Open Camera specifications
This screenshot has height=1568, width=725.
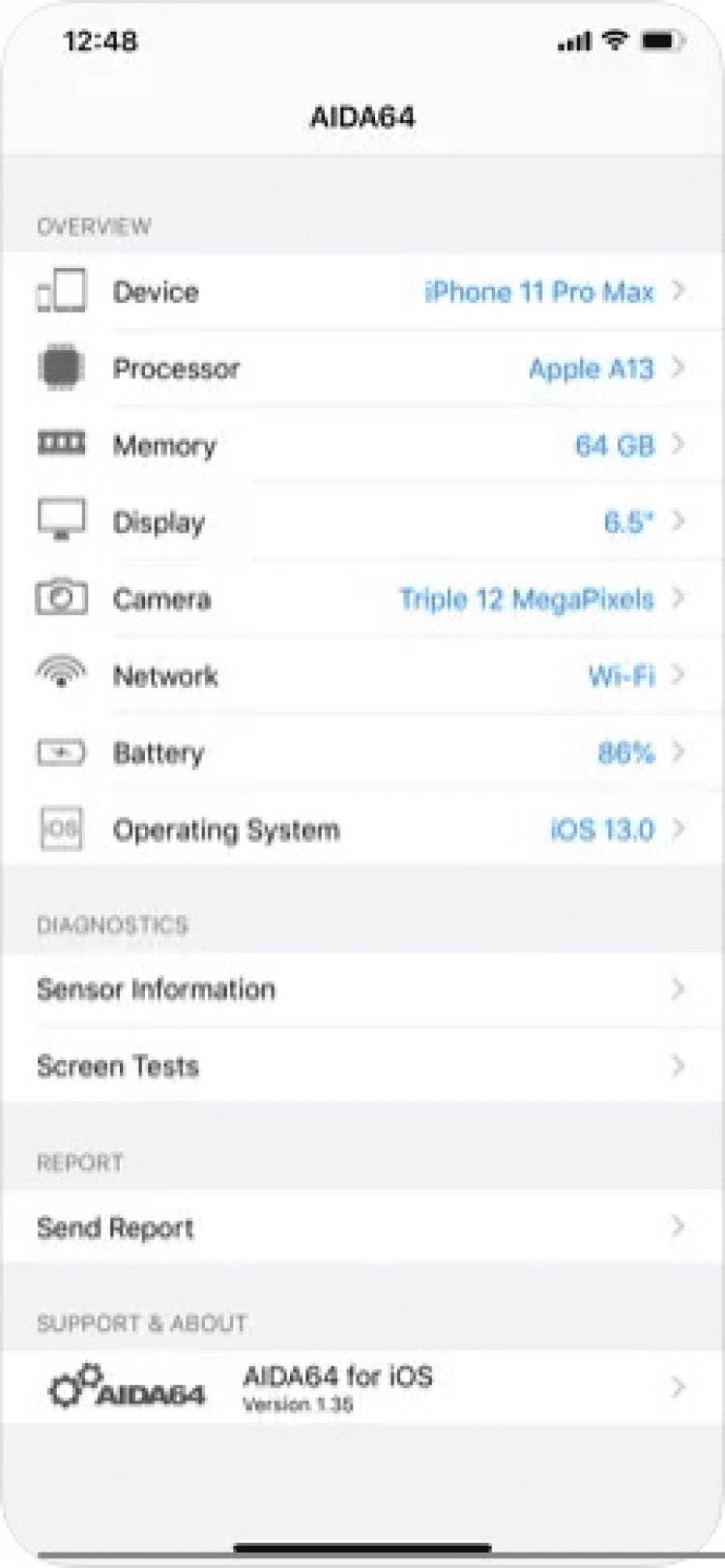click(x=362, y=599)
